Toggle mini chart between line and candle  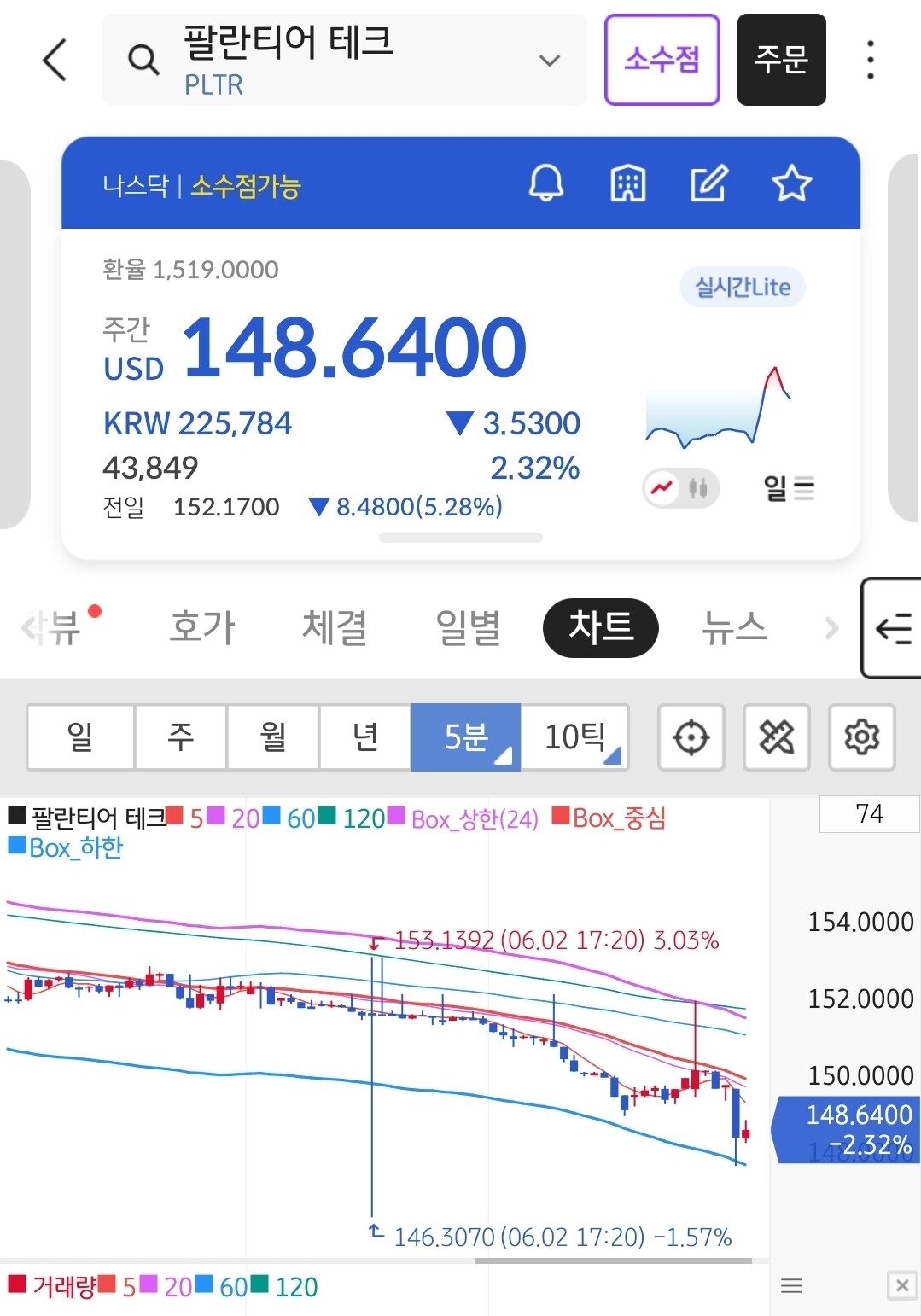pos(681,488)
